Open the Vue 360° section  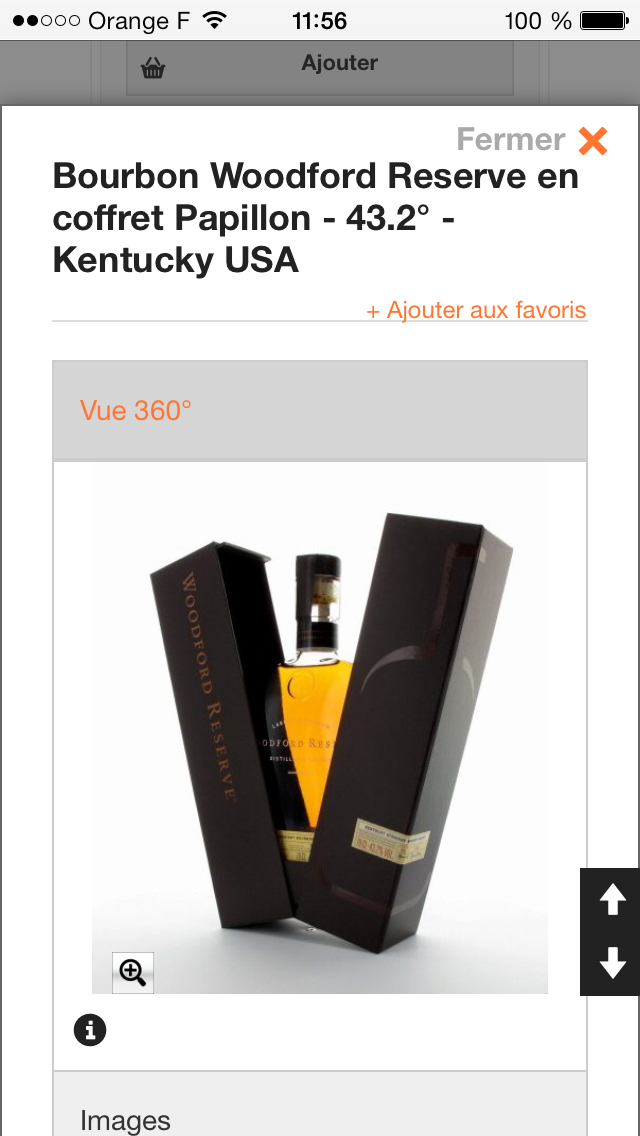[x=135, y=410]
